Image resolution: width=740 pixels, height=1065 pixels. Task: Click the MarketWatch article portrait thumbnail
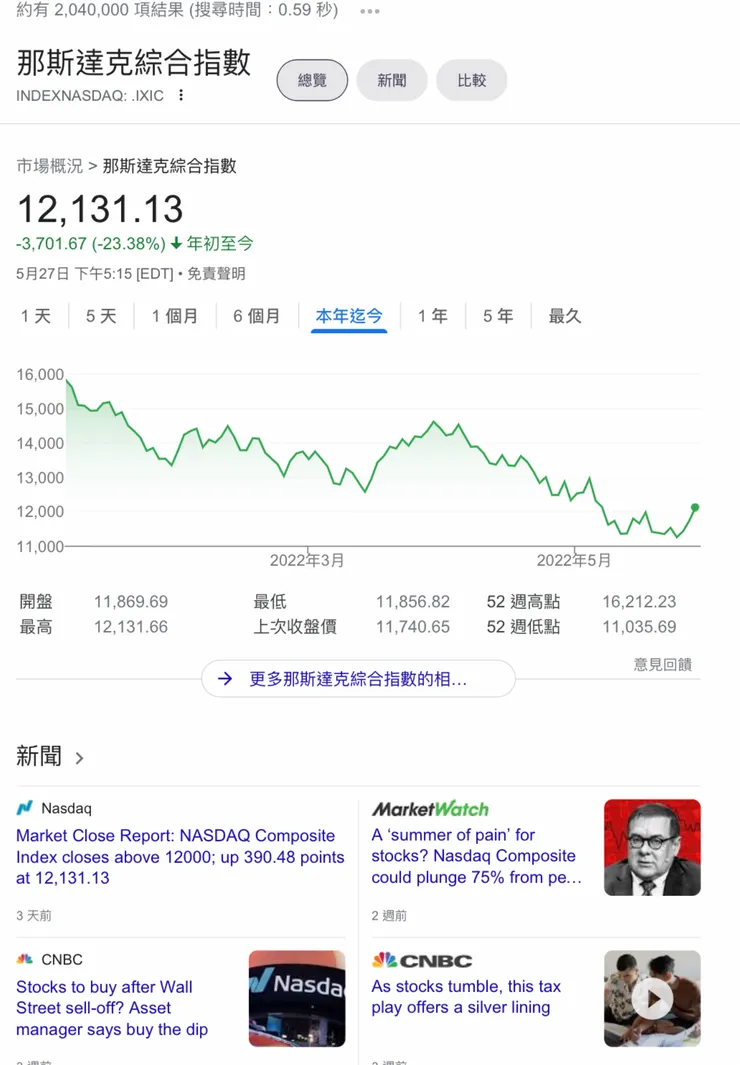point(652,847)
